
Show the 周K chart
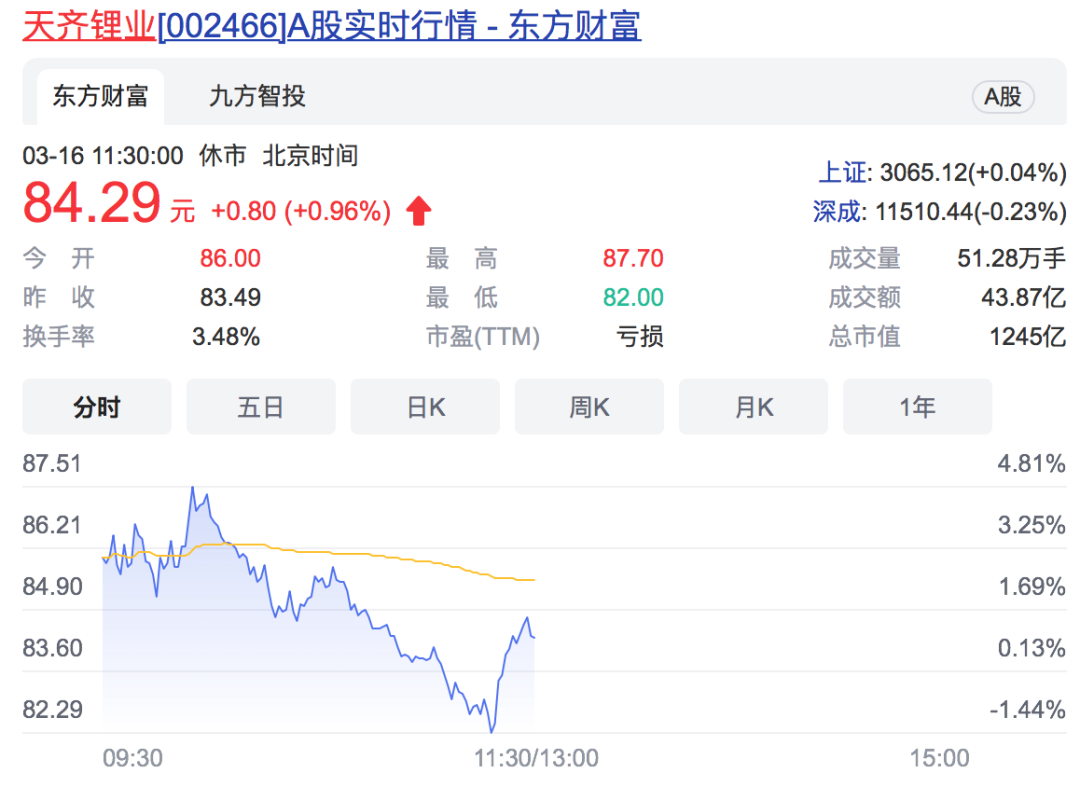coord(589,407)
